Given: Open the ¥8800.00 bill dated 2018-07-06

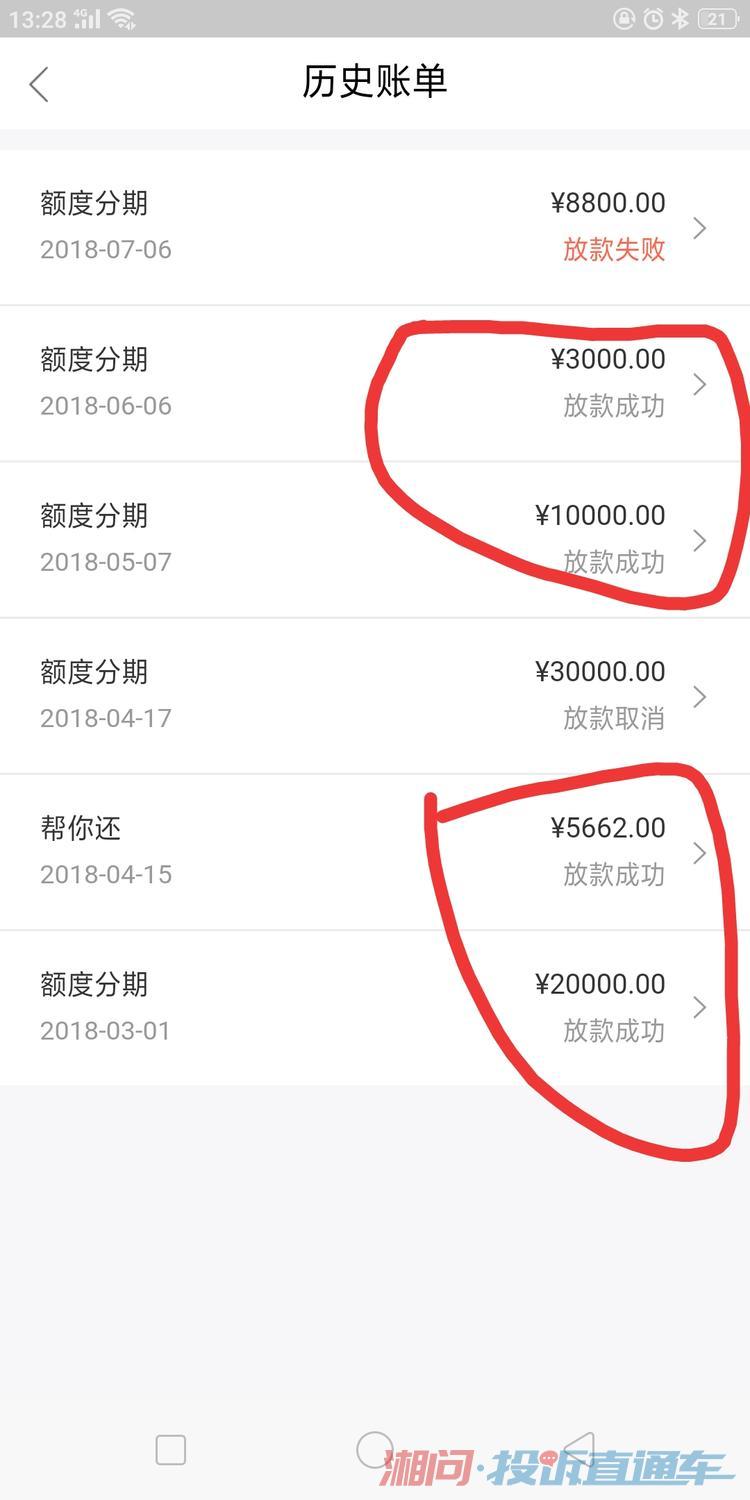Looking at the screenshot, I should pos(375,227).
